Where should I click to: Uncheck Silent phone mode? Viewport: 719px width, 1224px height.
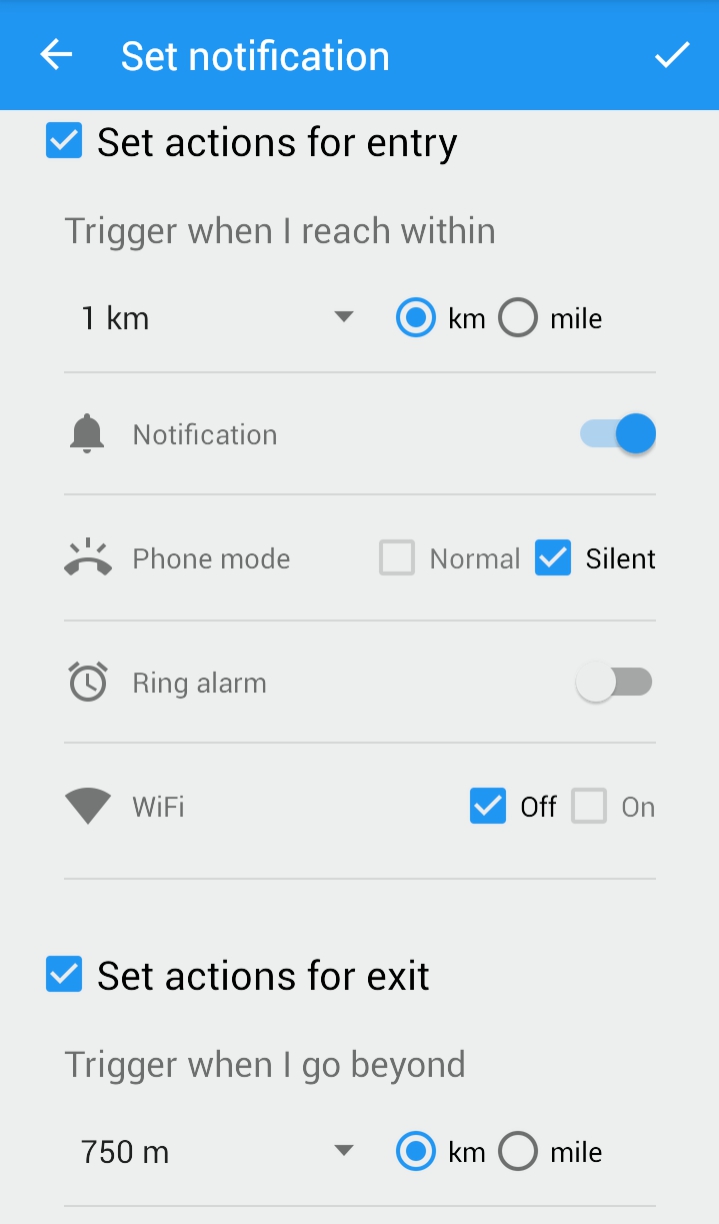553,558
